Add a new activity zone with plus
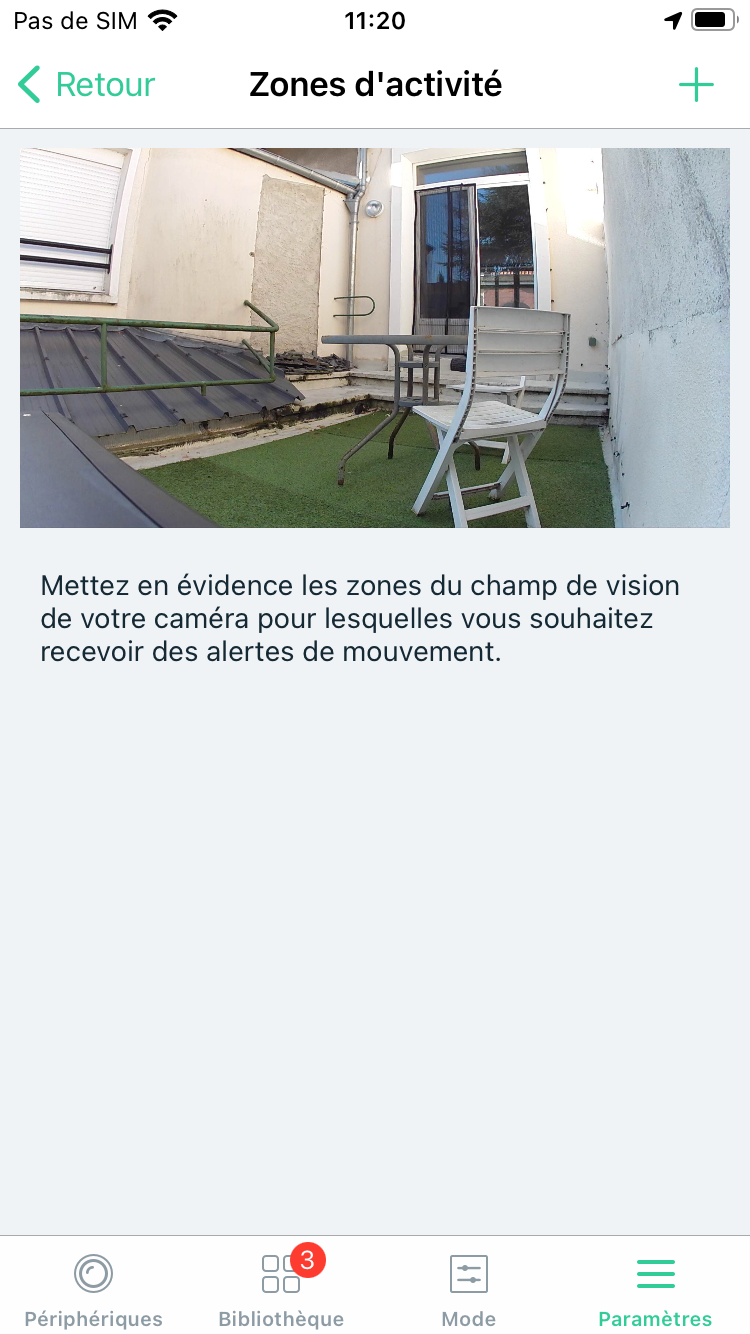Image resolution: width=750 pixels, height=1334 pixels. (x=696, y=85)
